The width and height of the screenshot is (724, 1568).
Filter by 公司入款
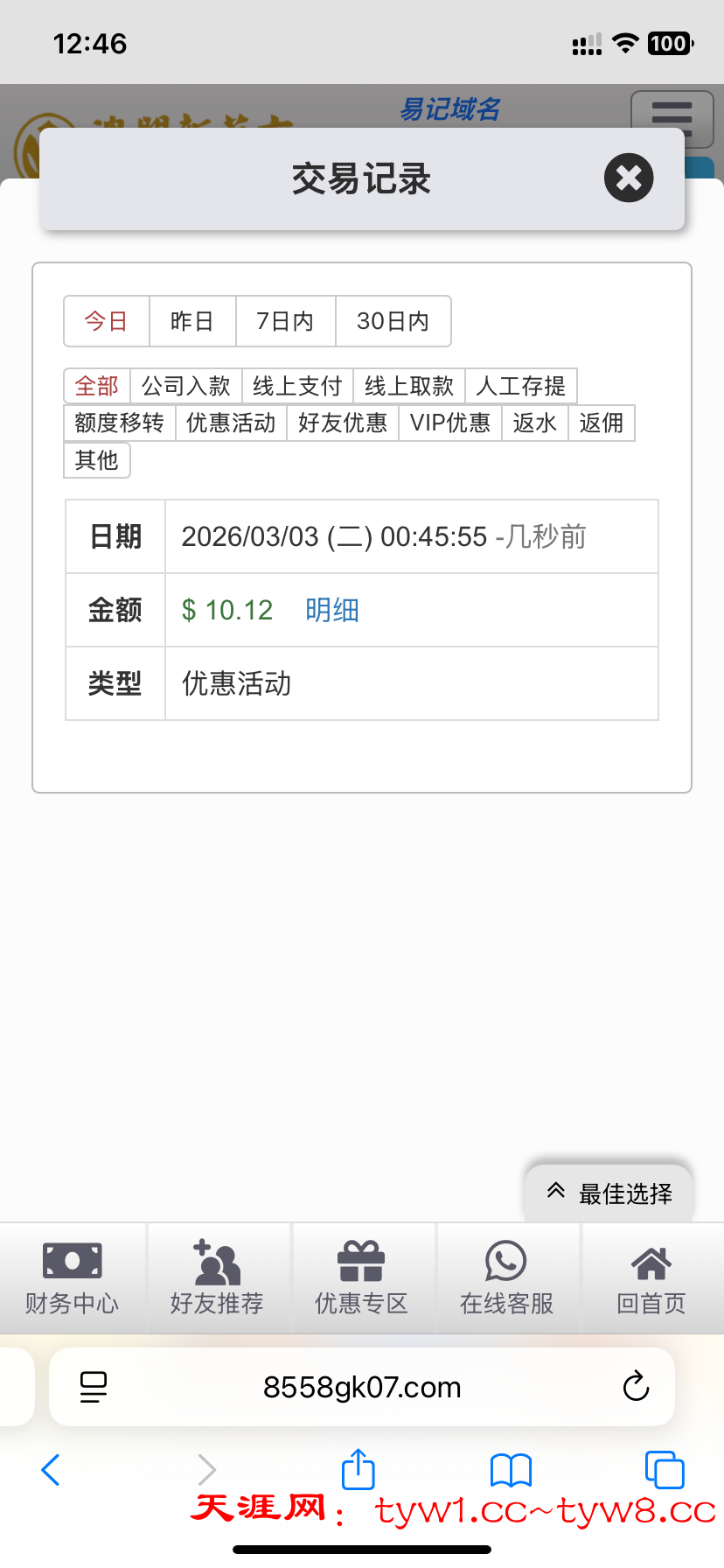click(x=185, y=386)
